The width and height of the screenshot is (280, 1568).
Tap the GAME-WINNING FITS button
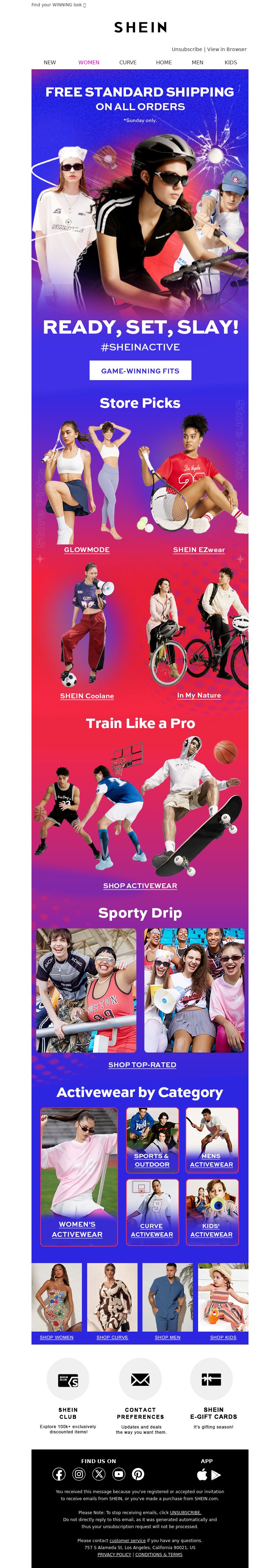click(140, 371)
